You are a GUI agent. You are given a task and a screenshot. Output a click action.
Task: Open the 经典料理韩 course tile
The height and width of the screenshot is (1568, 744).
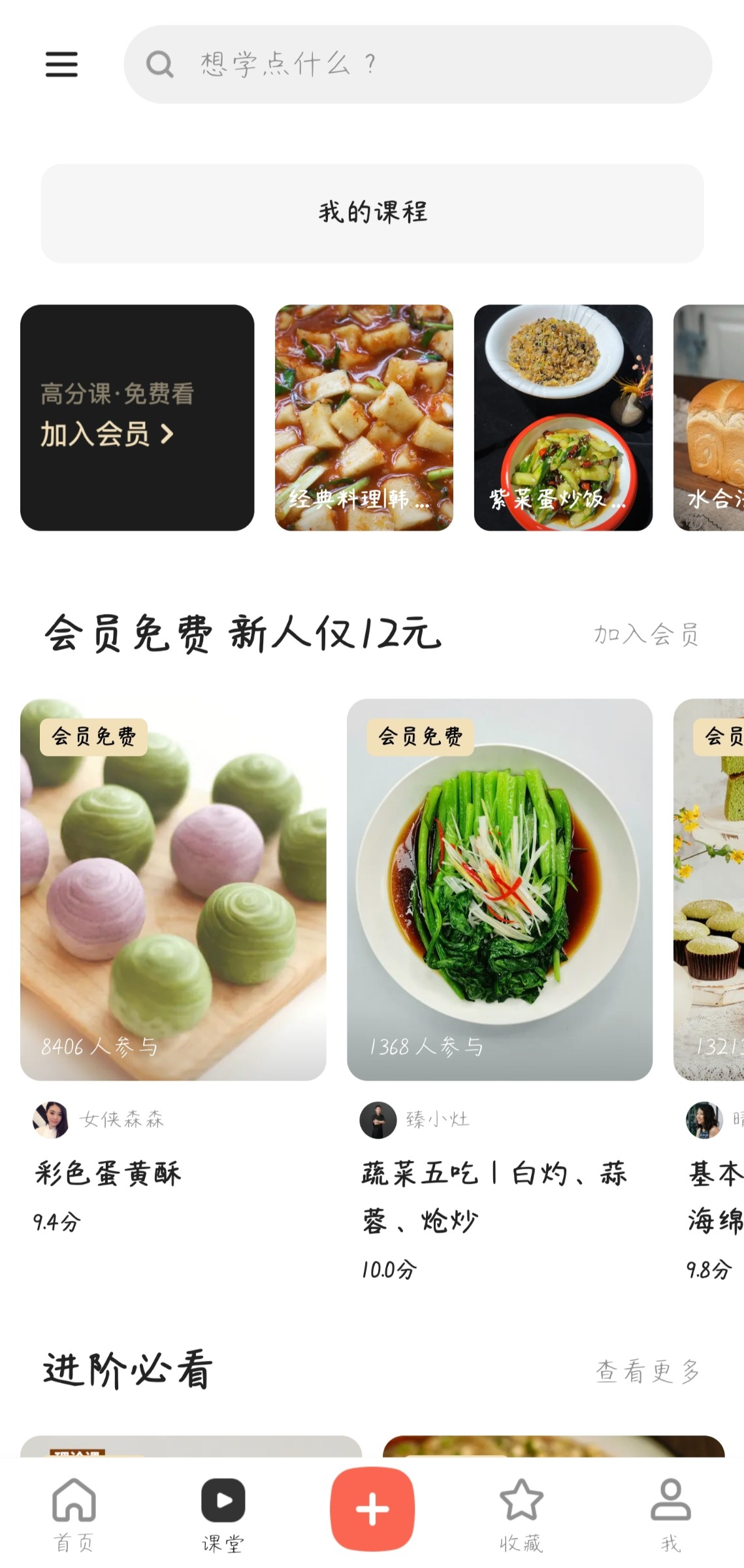tap(364, 417)
